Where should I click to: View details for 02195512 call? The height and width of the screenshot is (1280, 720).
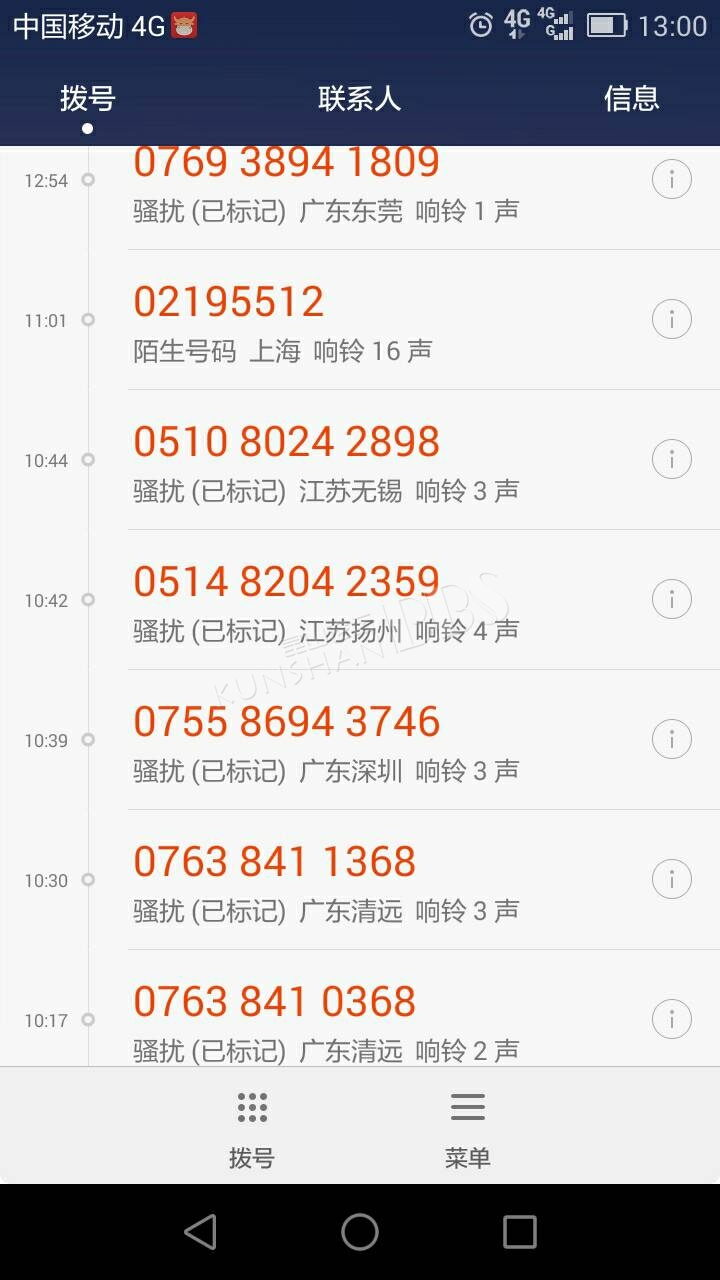tap(672, 320)
